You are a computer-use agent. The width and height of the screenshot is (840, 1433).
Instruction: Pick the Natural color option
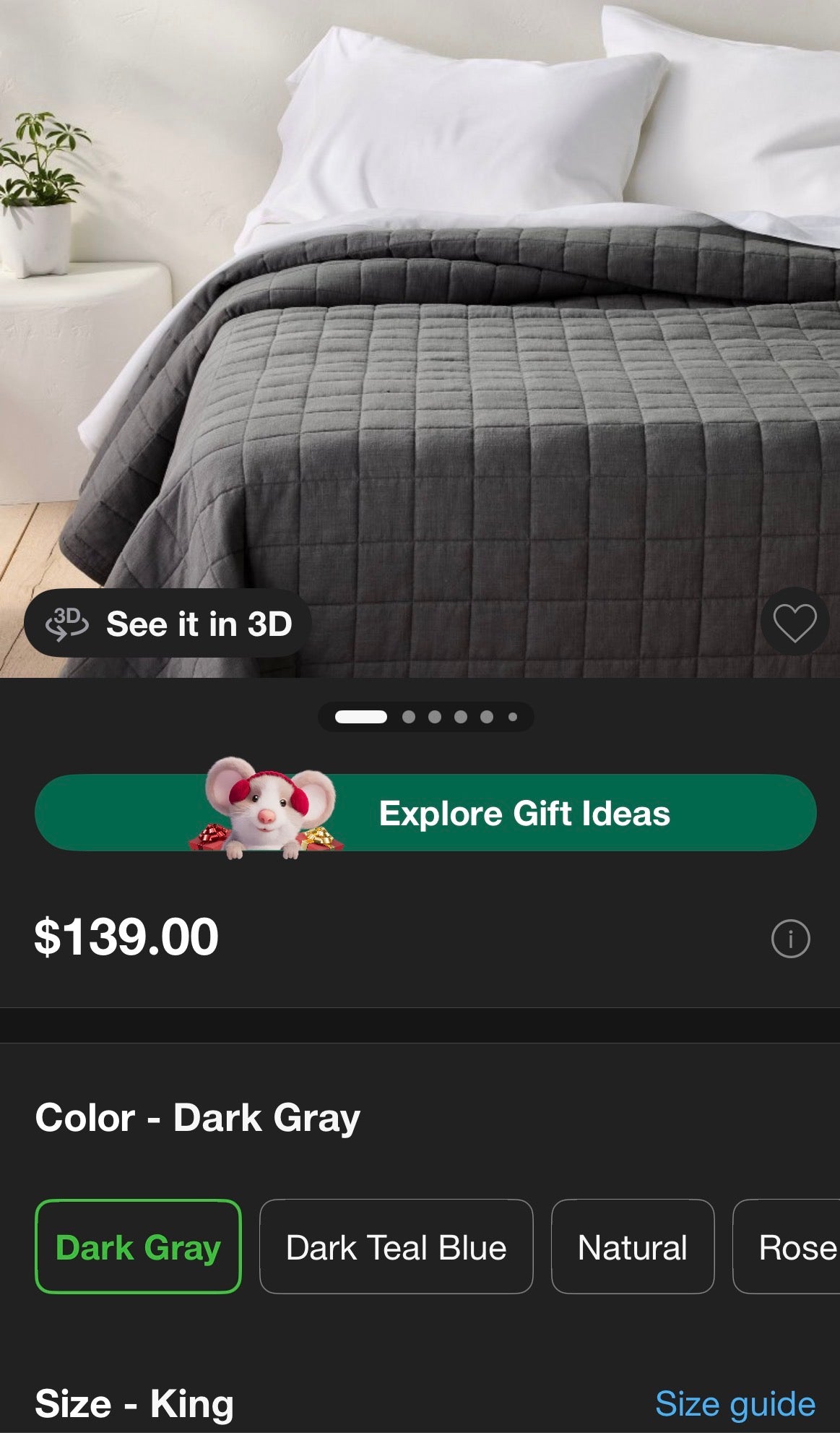pos(632,1247)
